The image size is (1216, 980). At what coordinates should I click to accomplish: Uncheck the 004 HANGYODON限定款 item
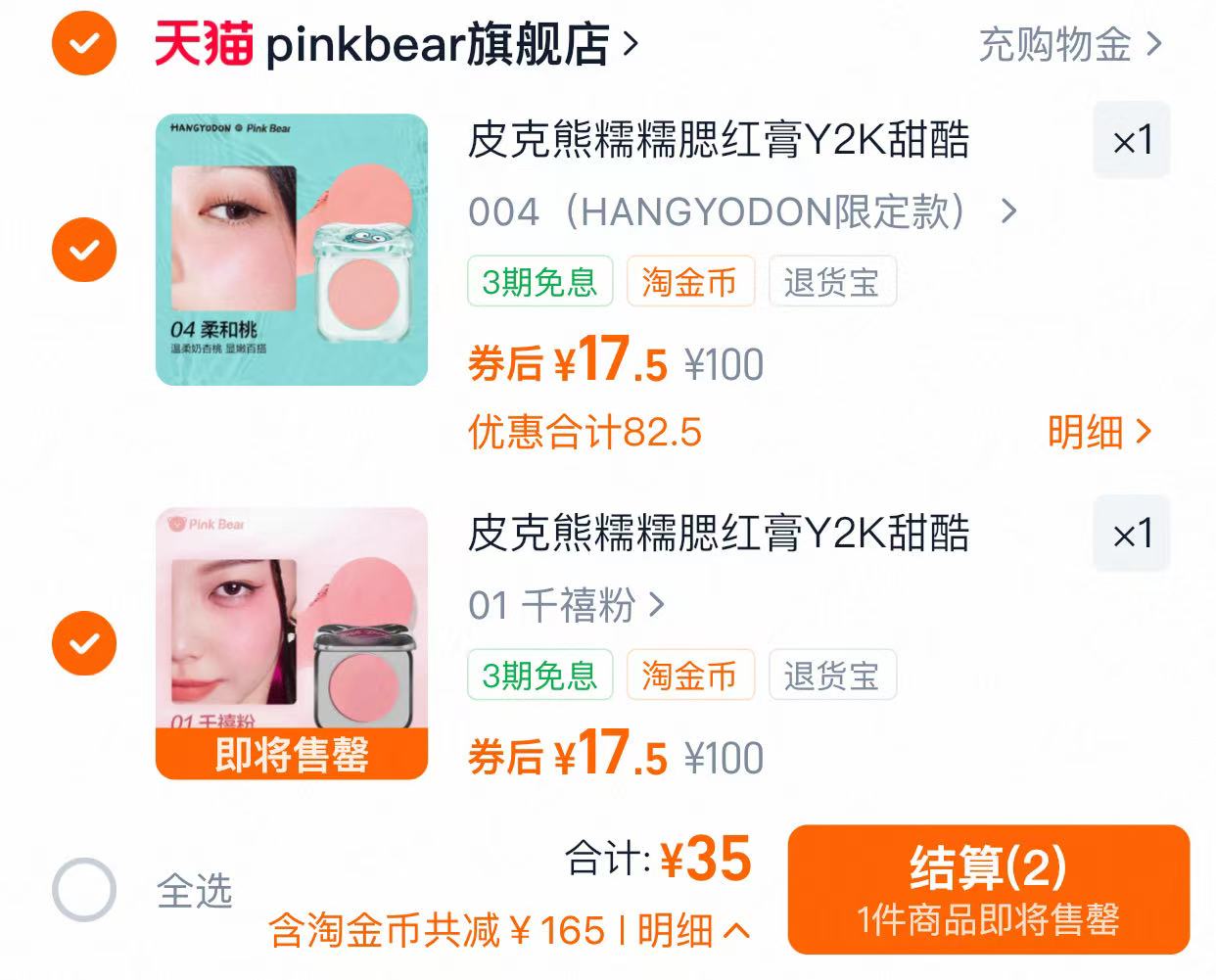click(84, 250)
